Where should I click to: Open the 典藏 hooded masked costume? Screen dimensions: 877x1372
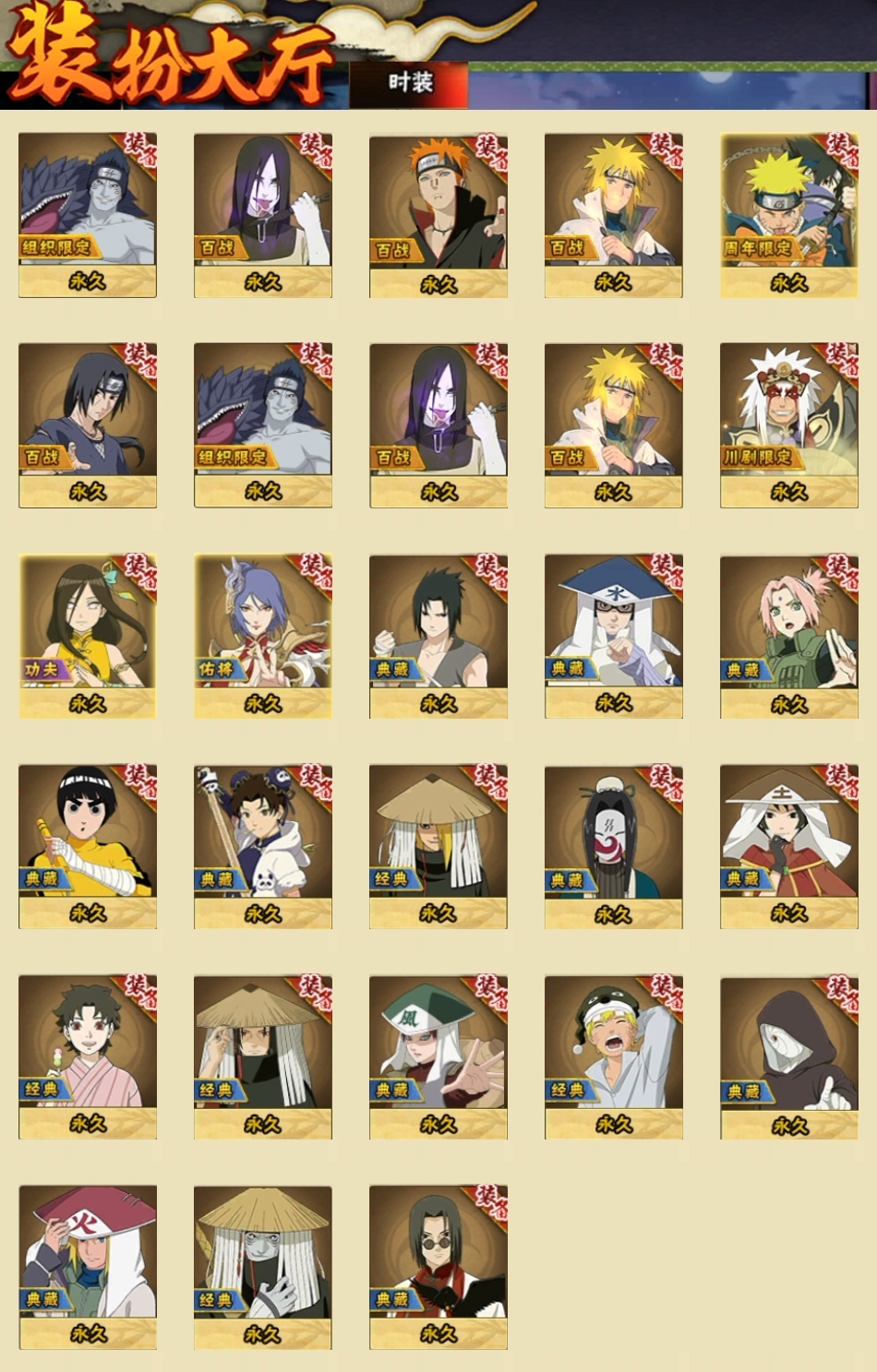point(788,1056)
